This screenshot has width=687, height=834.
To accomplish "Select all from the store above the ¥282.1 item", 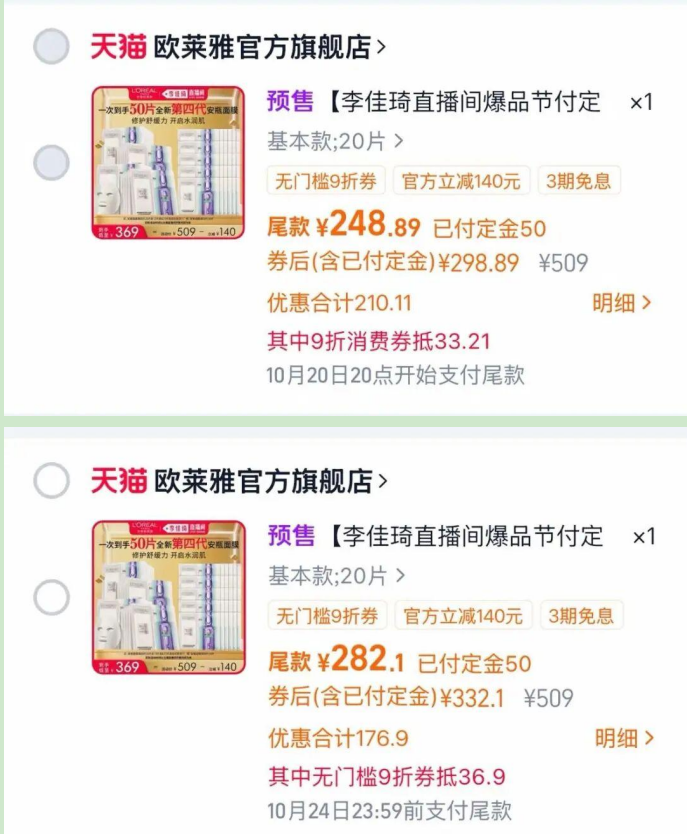I will [51, 480].
